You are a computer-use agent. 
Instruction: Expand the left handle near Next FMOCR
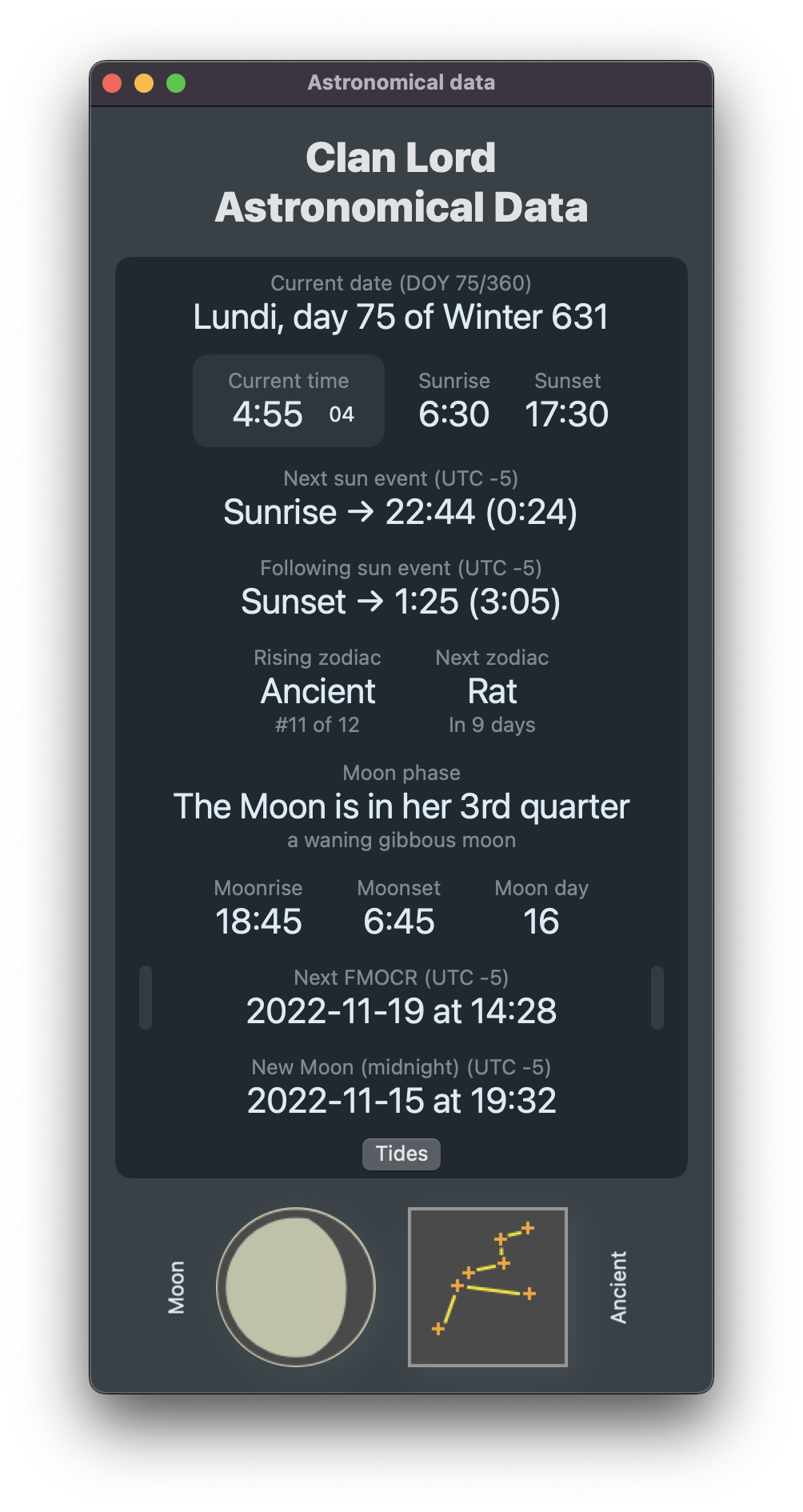146,998
